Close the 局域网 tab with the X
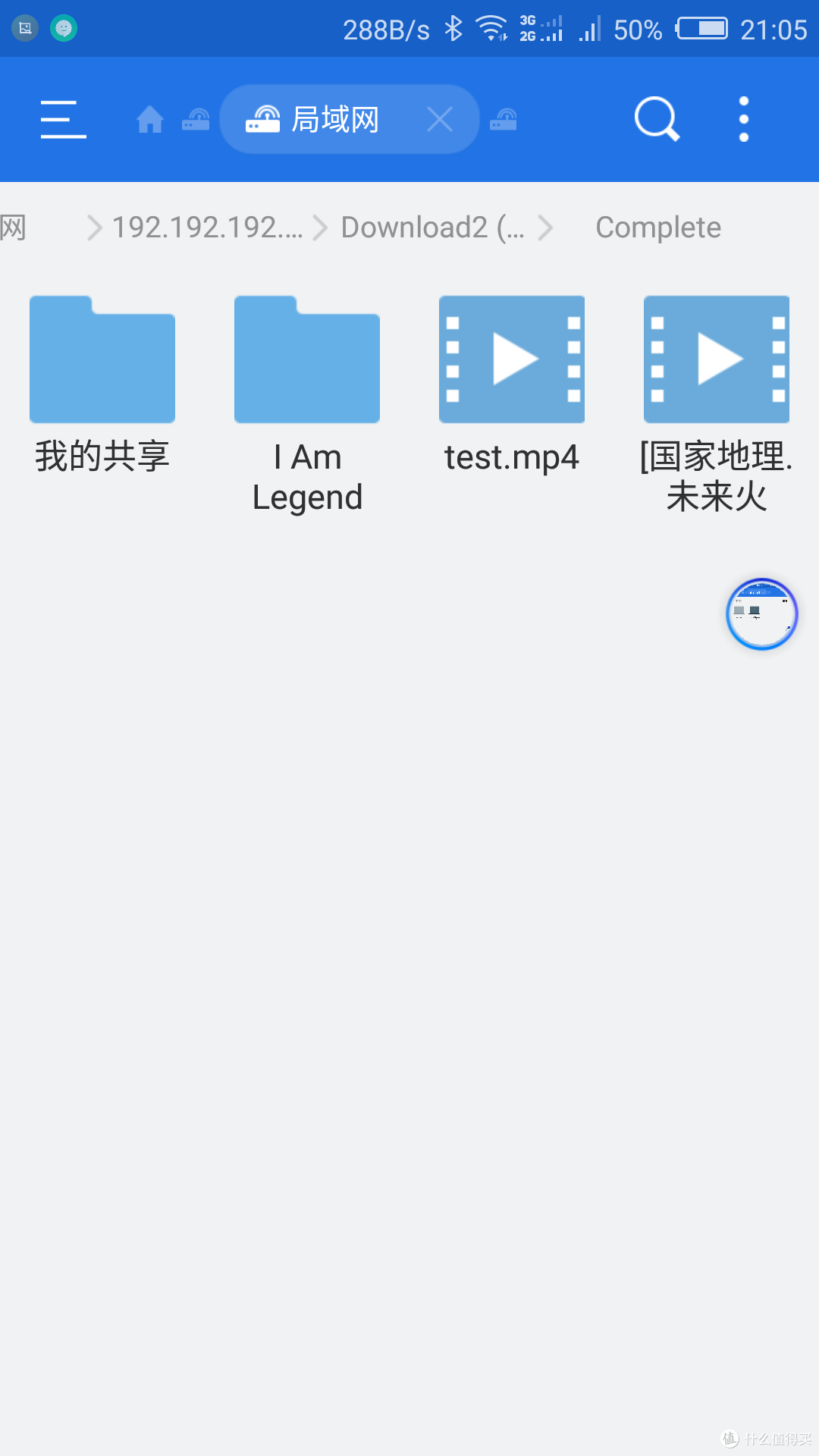 point(440,118)
